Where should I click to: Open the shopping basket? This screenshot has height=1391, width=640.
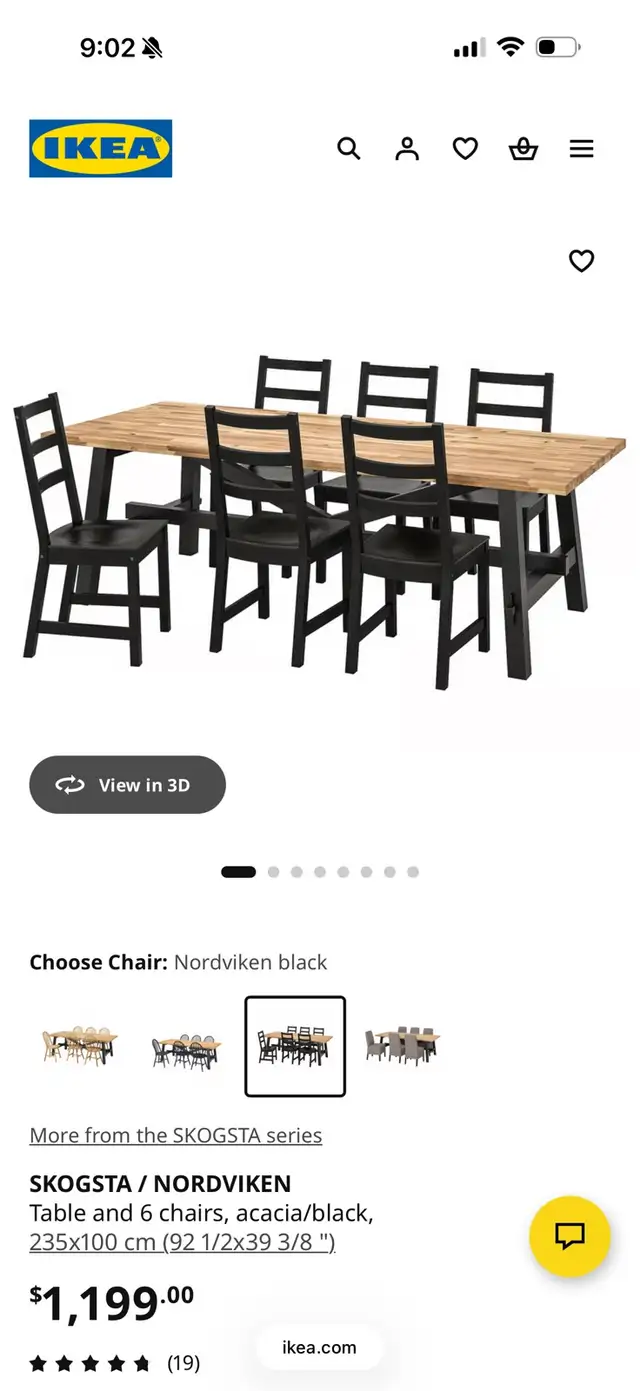coord(523,149)
